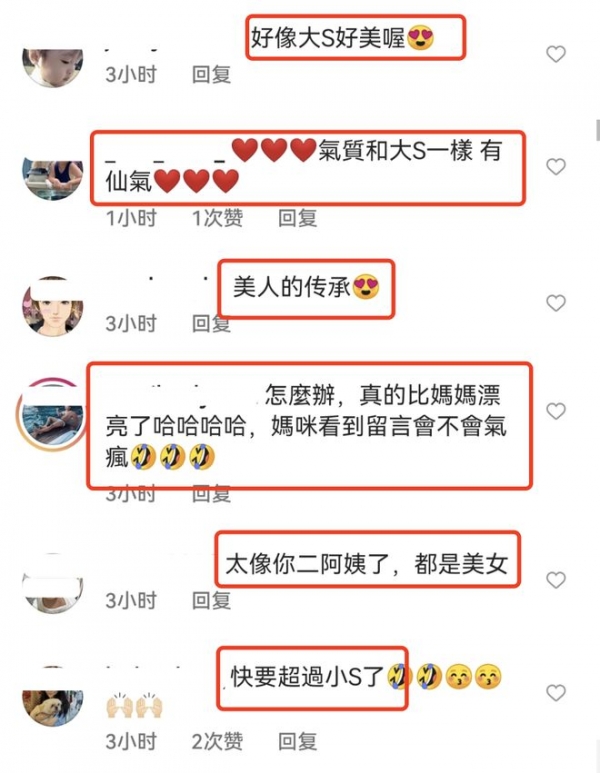The height and width of the screenshot is (773, 600).
Task: Like the comment 氣質和大S一樣 有仙氣
Action: click(x=556, y=166)
